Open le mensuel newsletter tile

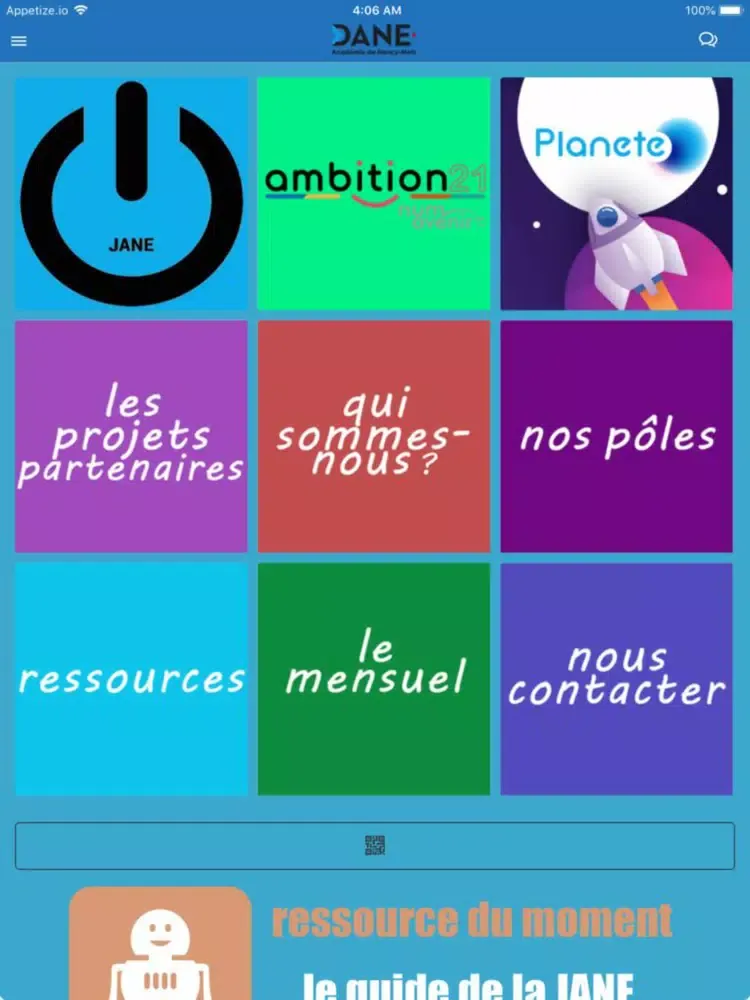coord(374,679)
